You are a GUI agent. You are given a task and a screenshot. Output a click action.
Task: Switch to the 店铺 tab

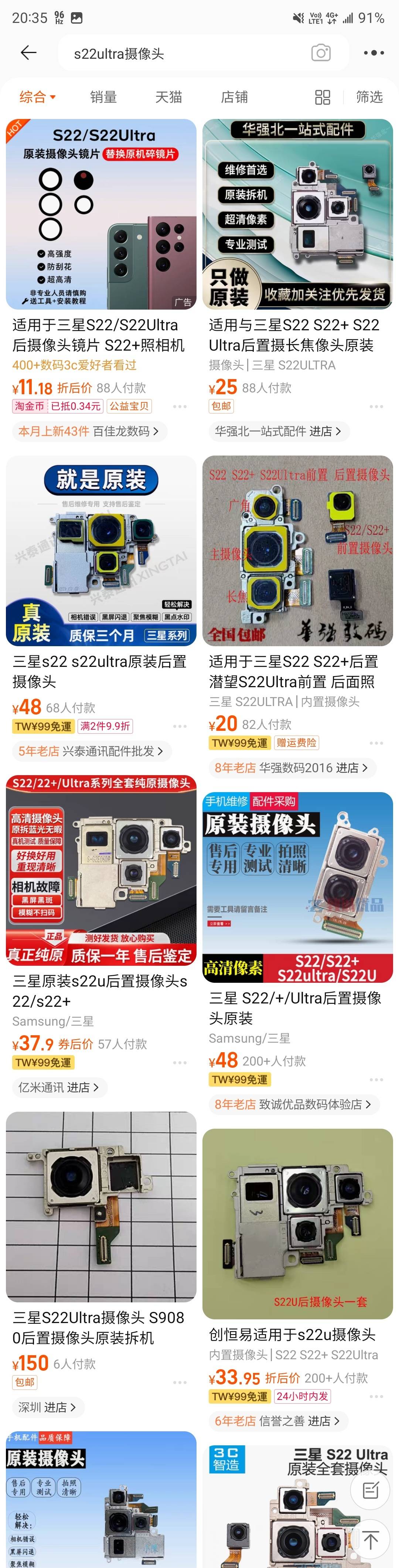[x=234, y=97]
